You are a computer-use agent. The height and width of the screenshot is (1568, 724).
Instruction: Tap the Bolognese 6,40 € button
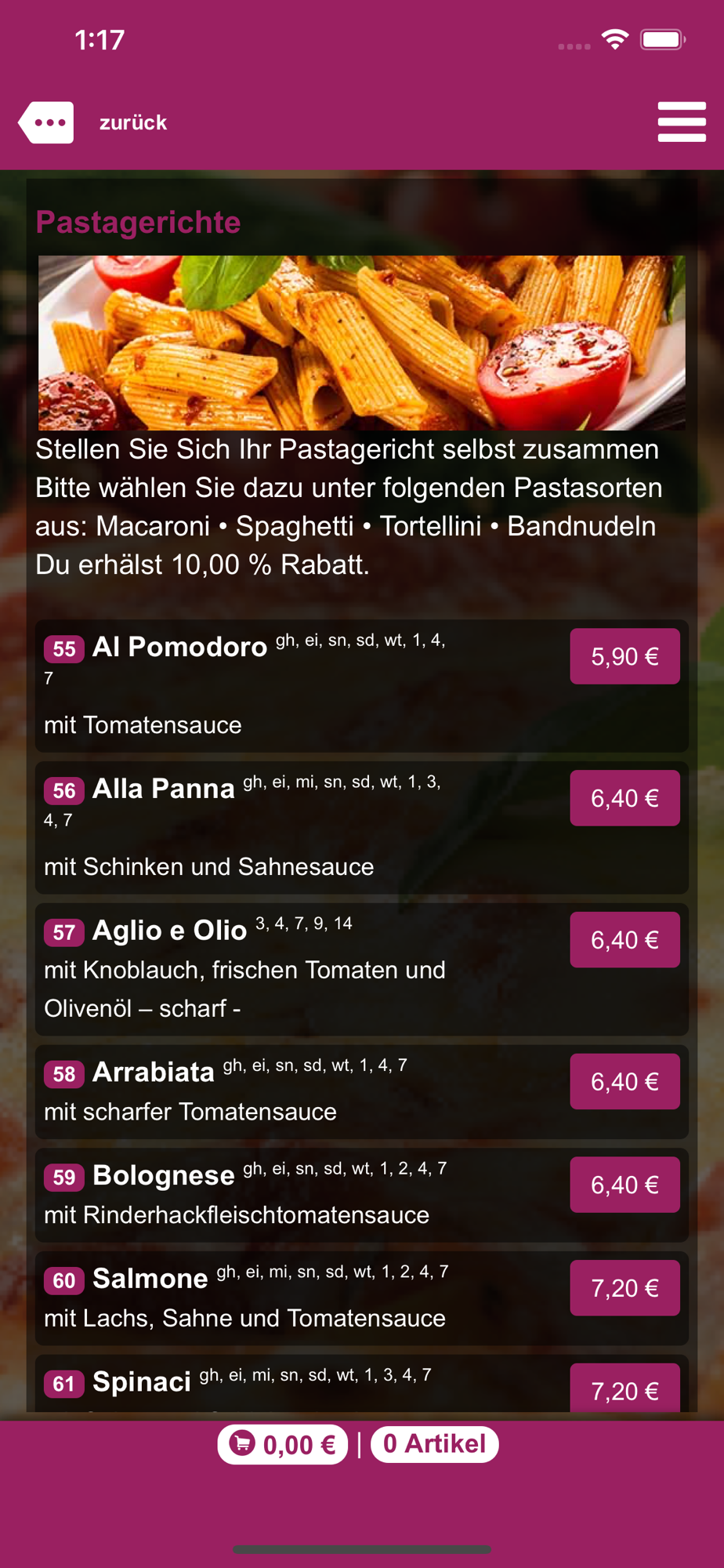[624, 1185]
